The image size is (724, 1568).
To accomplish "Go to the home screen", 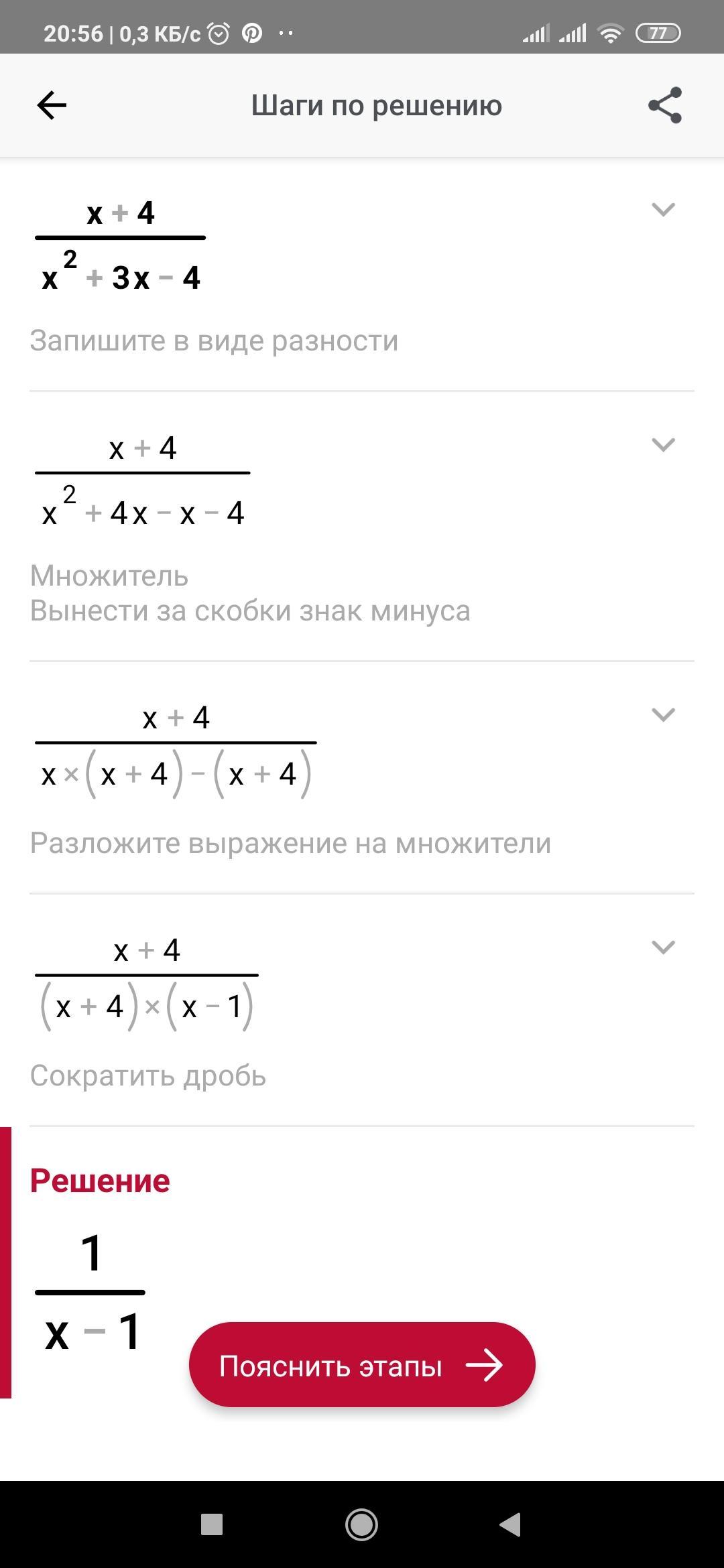I will pyautogui.click(x=361, y=1524).
